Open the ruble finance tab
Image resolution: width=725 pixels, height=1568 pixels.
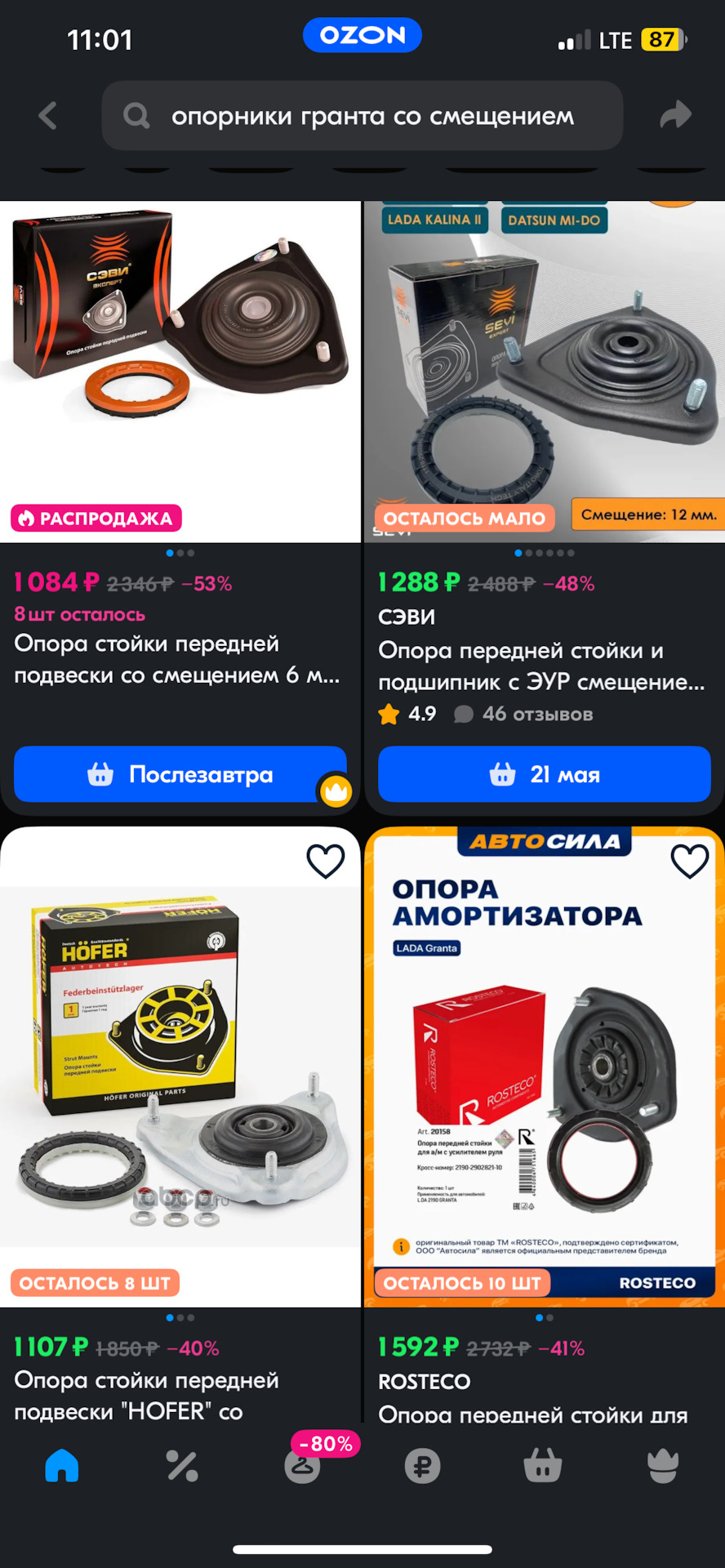click(422, 1466)
